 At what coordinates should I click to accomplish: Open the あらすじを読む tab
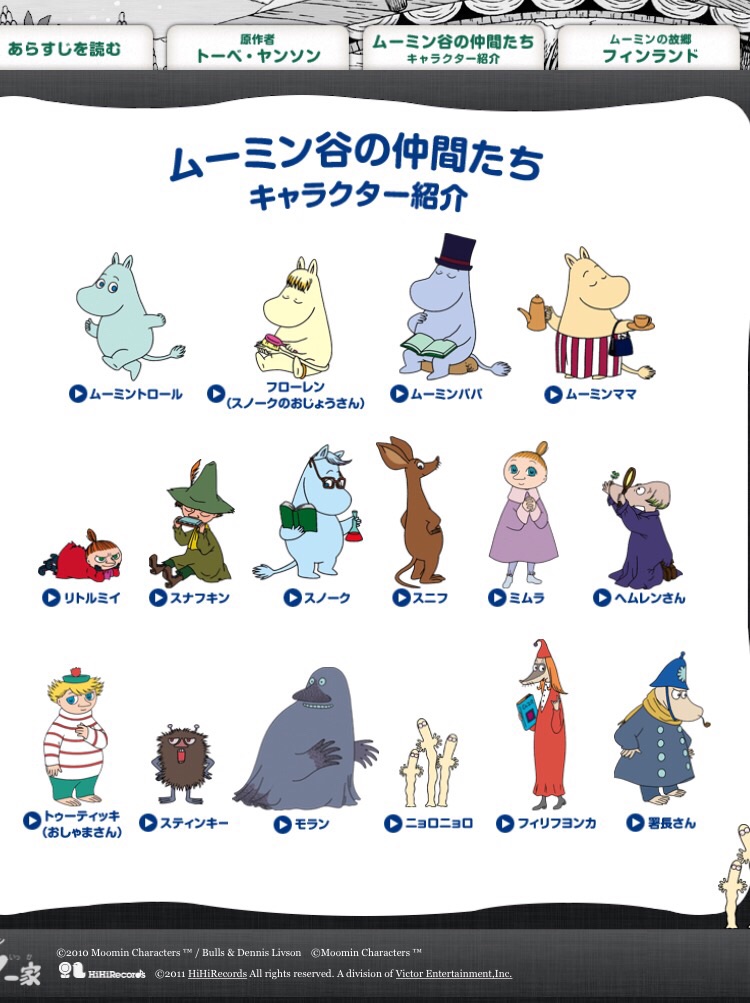[66, 48]
